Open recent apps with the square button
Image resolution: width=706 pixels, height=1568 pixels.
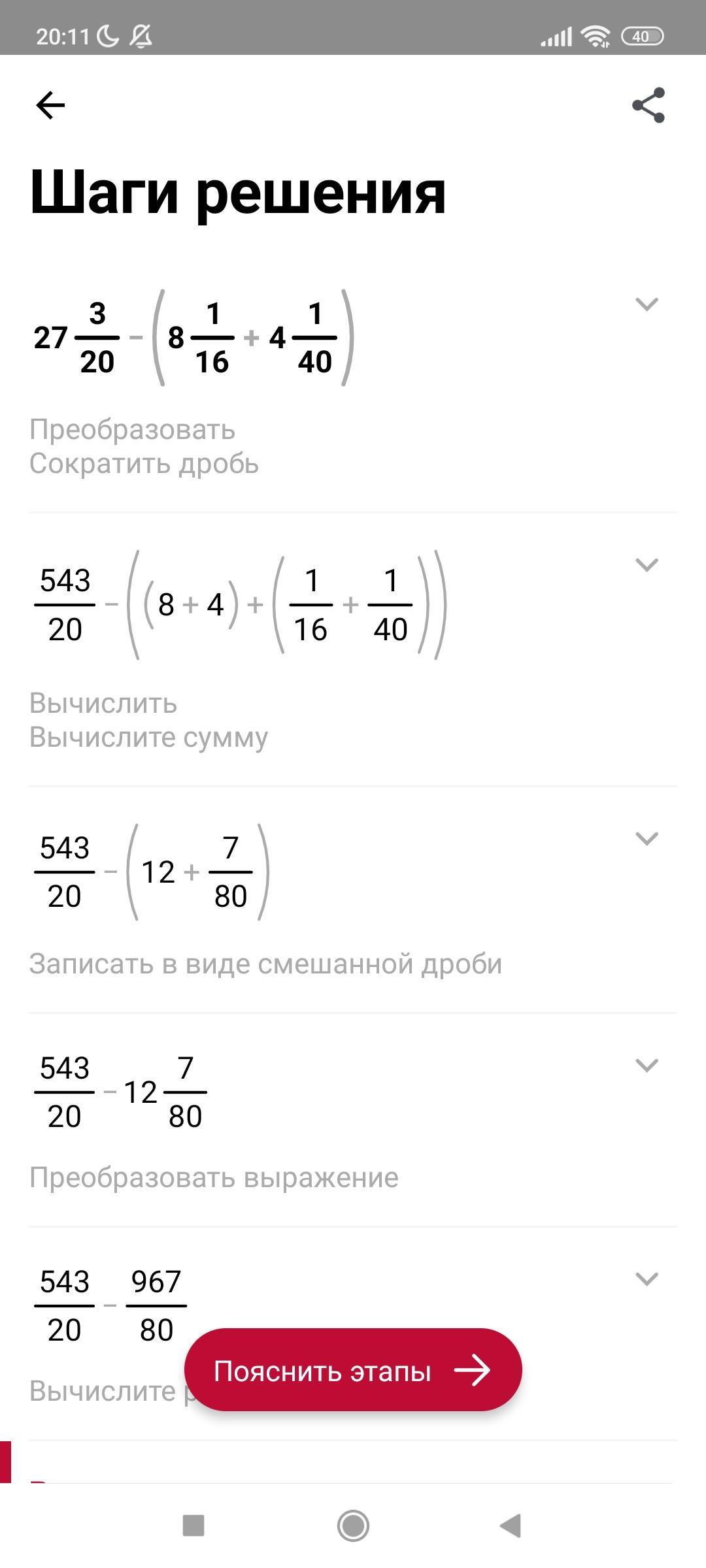tap(193, 1526)
